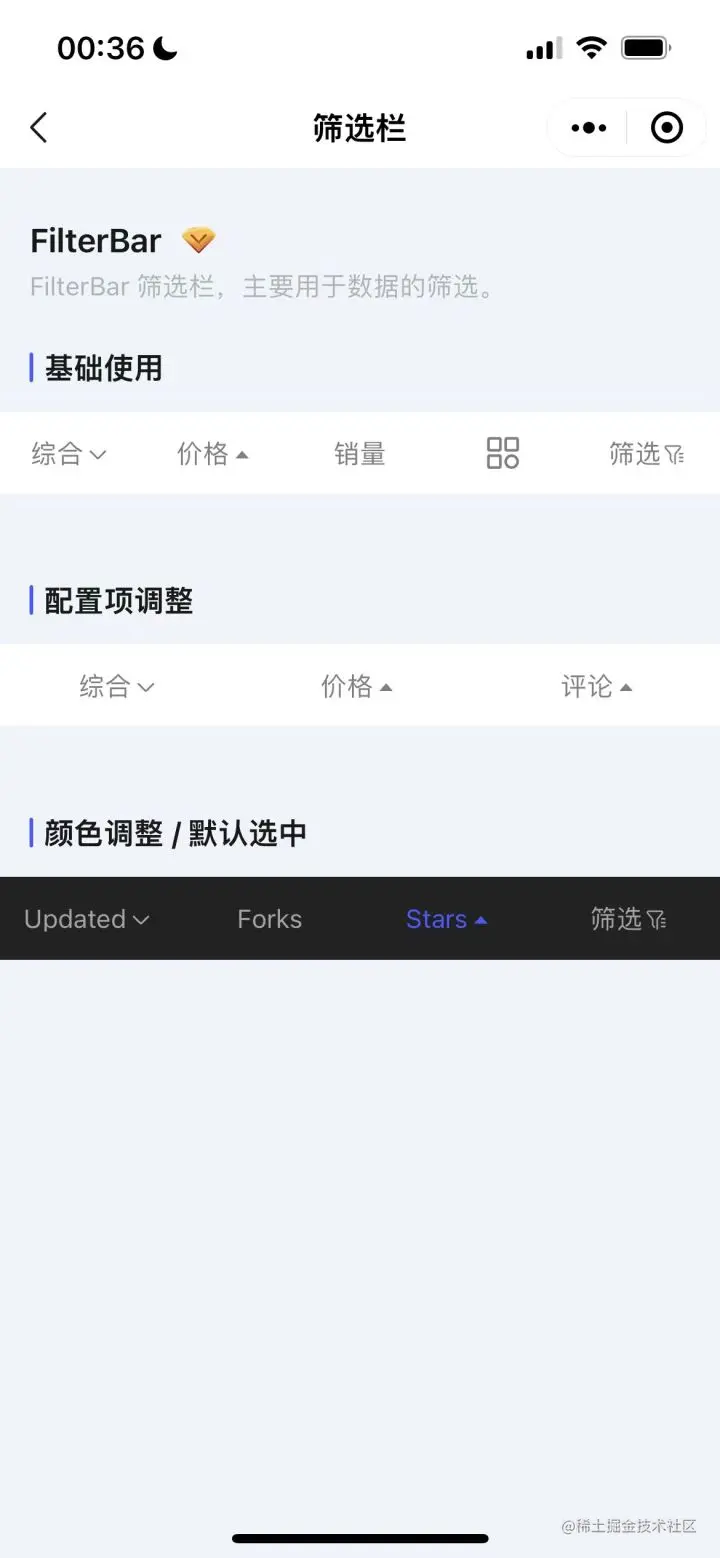Go back using the top-left arrow
The height and width of the screenshot is (1558, 720).
coord(39,128)
